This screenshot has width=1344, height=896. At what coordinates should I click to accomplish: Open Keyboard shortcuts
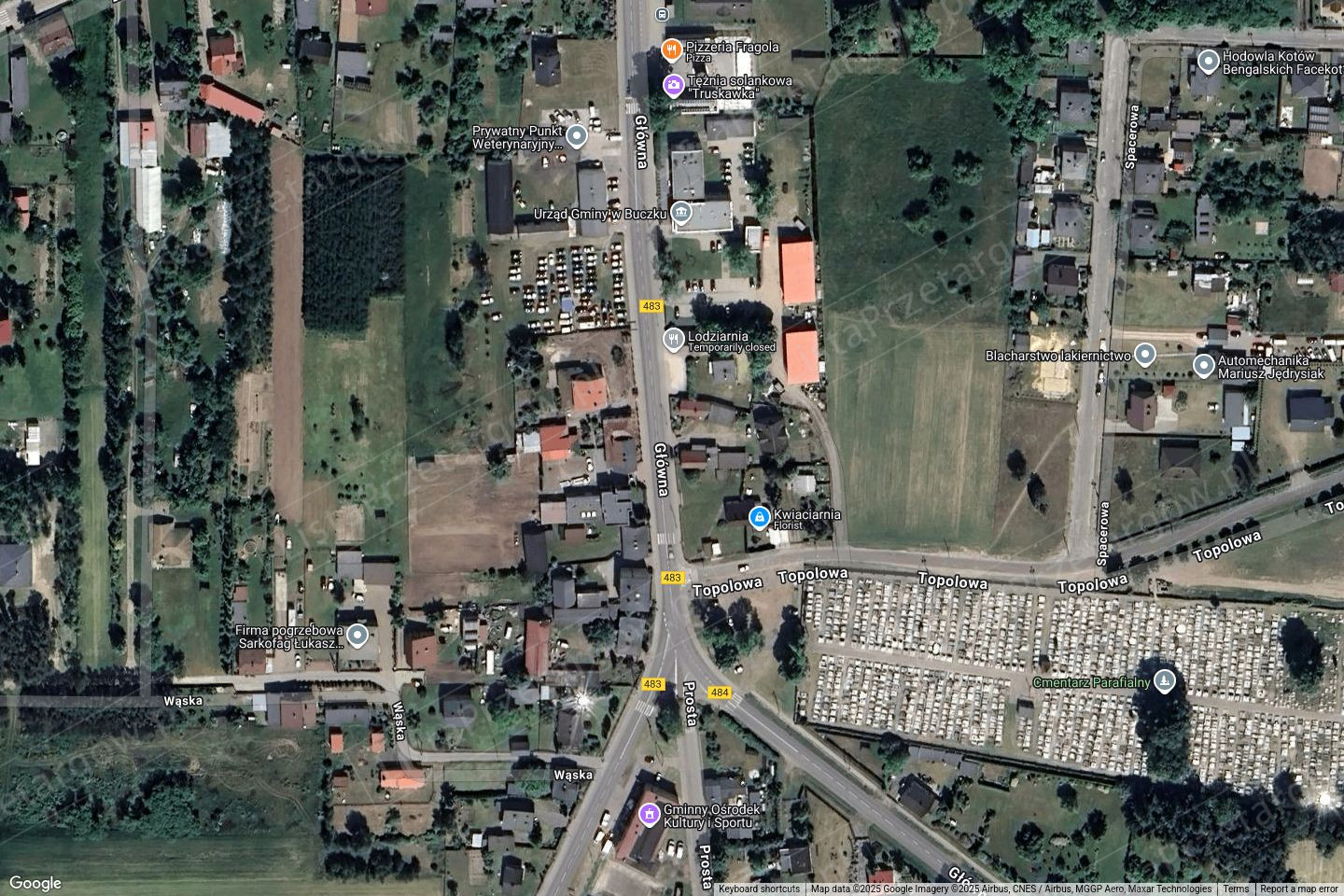click(759, 889)
